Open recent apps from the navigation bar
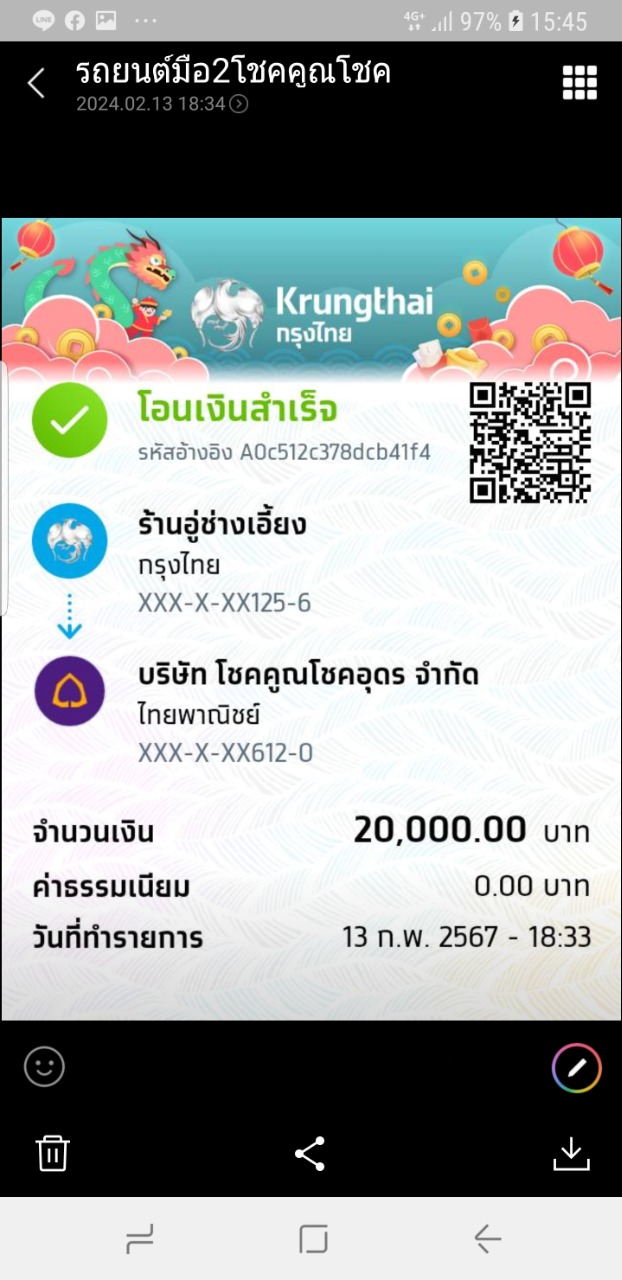The image size is (622, 1280). pos(140,1240)
